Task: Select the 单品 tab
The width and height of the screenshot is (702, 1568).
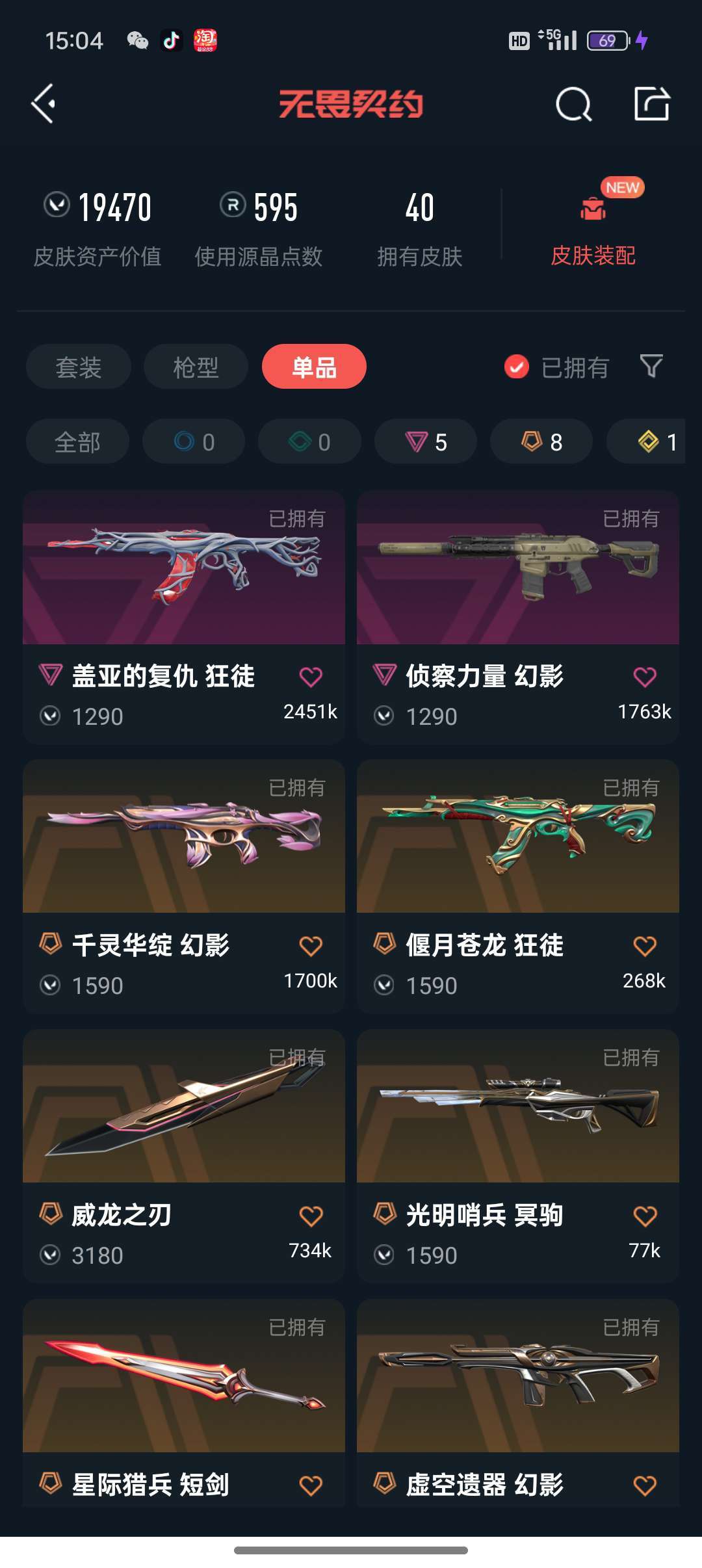Action: coord(314,367)
